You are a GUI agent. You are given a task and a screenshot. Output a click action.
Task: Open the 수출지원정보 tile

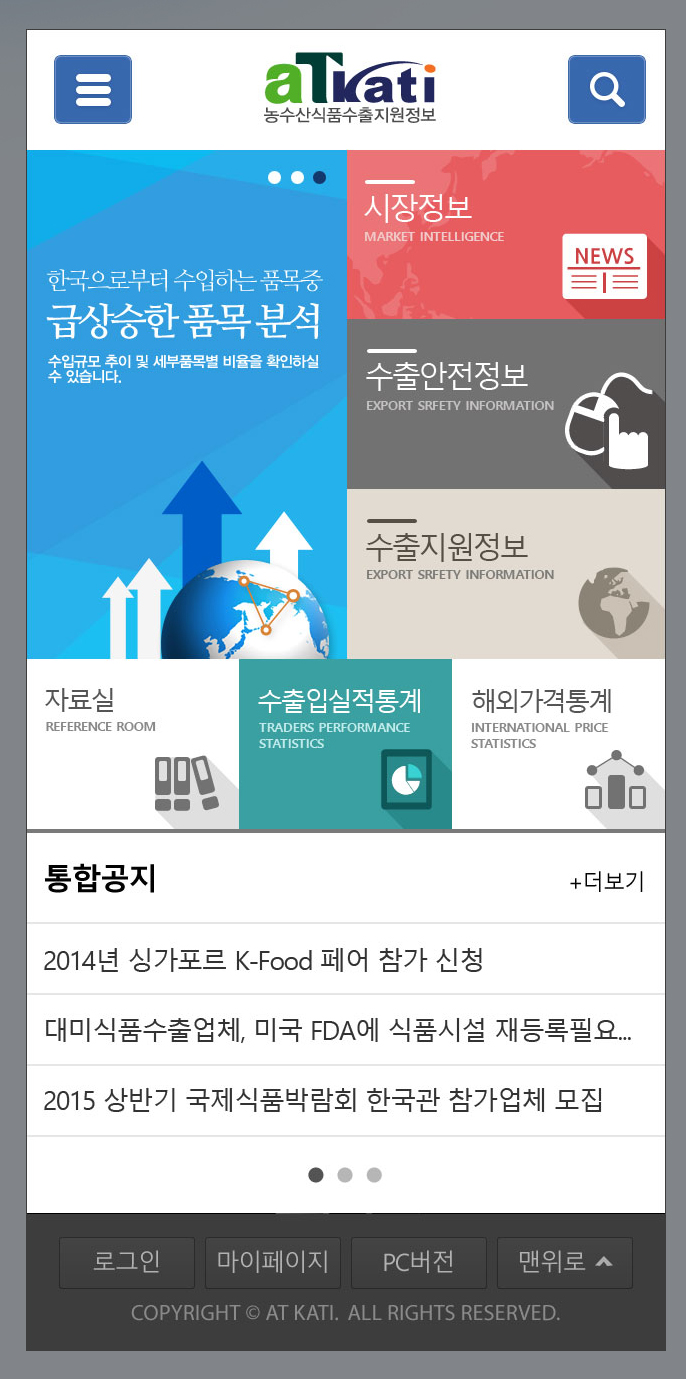[505, 573]
